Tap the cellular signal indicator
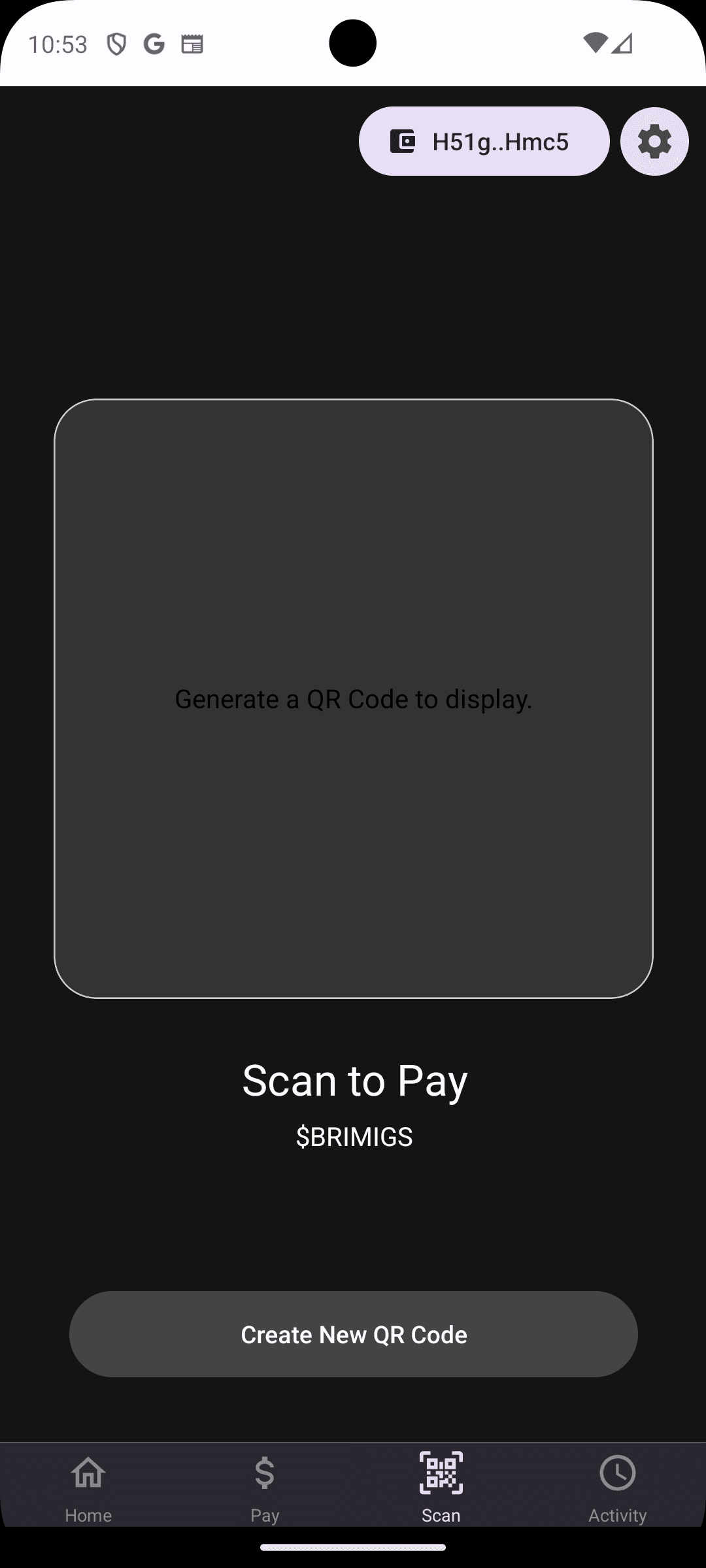706x1568 pixels. coord(623,42)
